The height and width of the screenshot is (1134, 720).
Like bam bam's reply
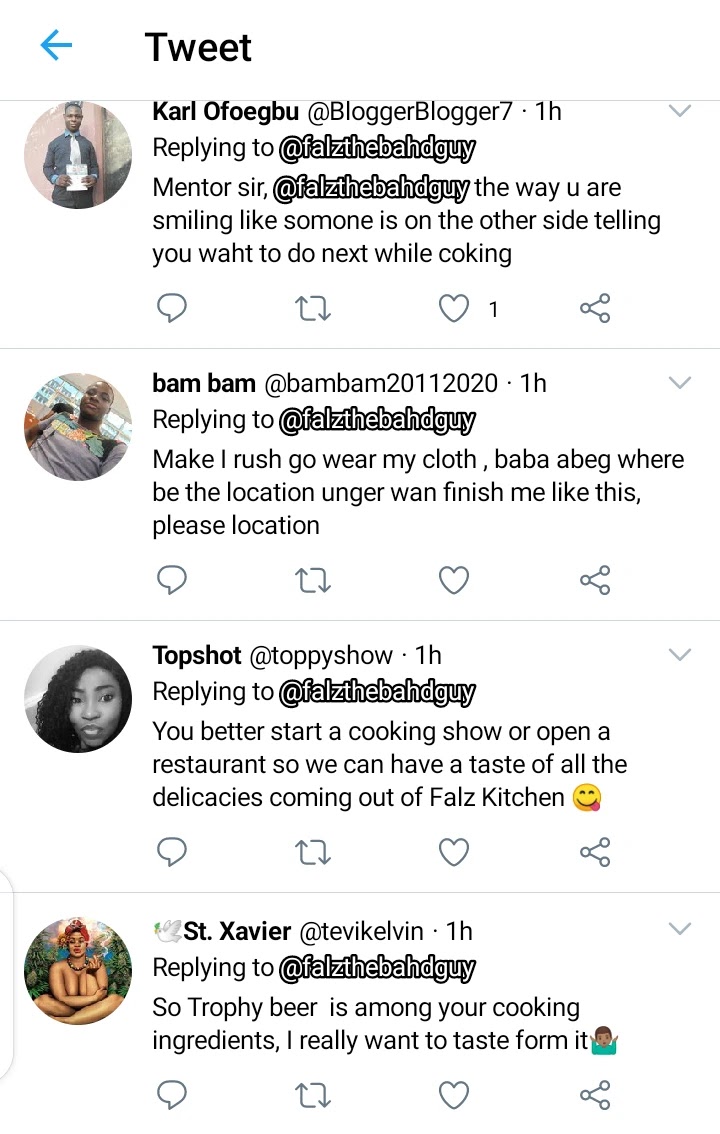click(455, 580)
